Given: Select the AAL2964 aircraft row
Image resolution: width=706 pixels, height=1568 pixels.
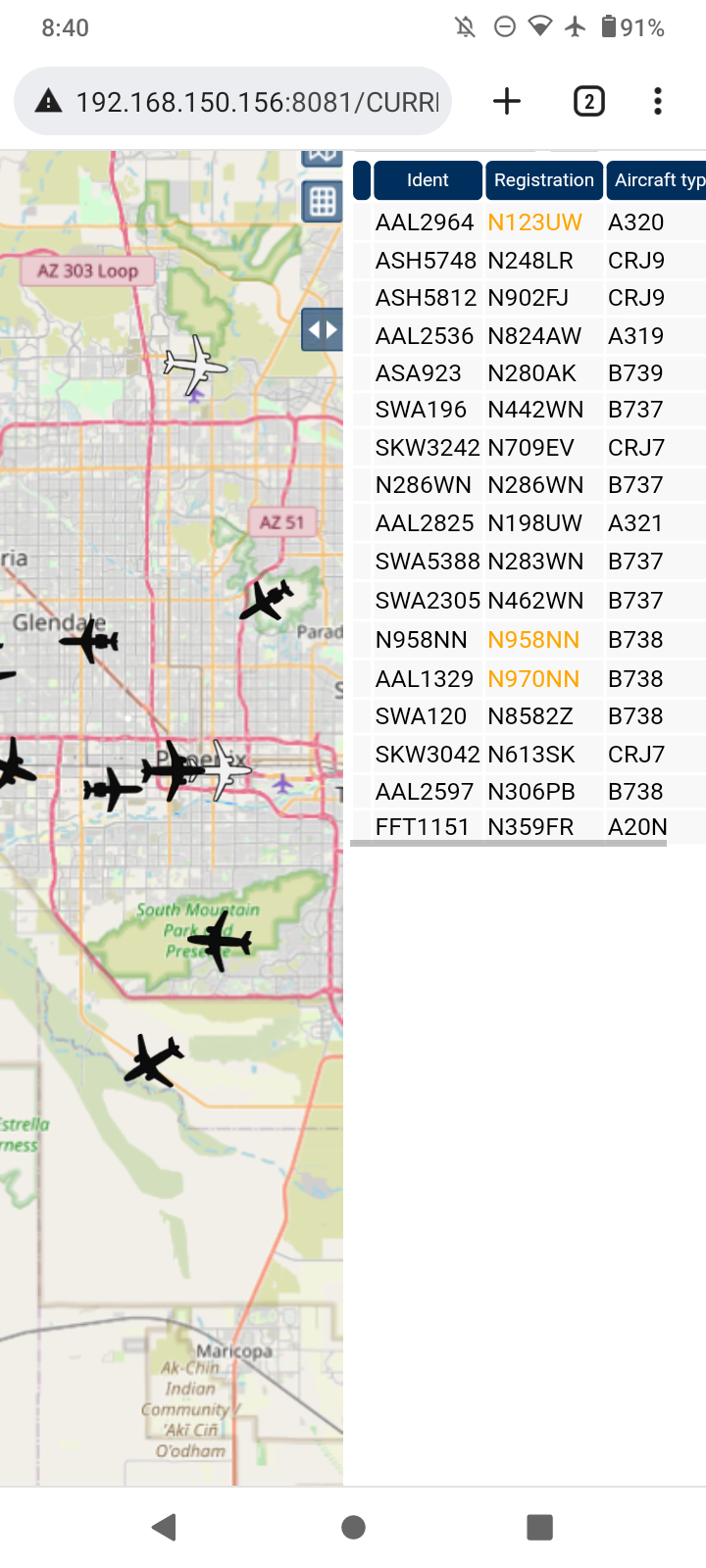Looking at the screenshot, I should click(x=529, y=222).
